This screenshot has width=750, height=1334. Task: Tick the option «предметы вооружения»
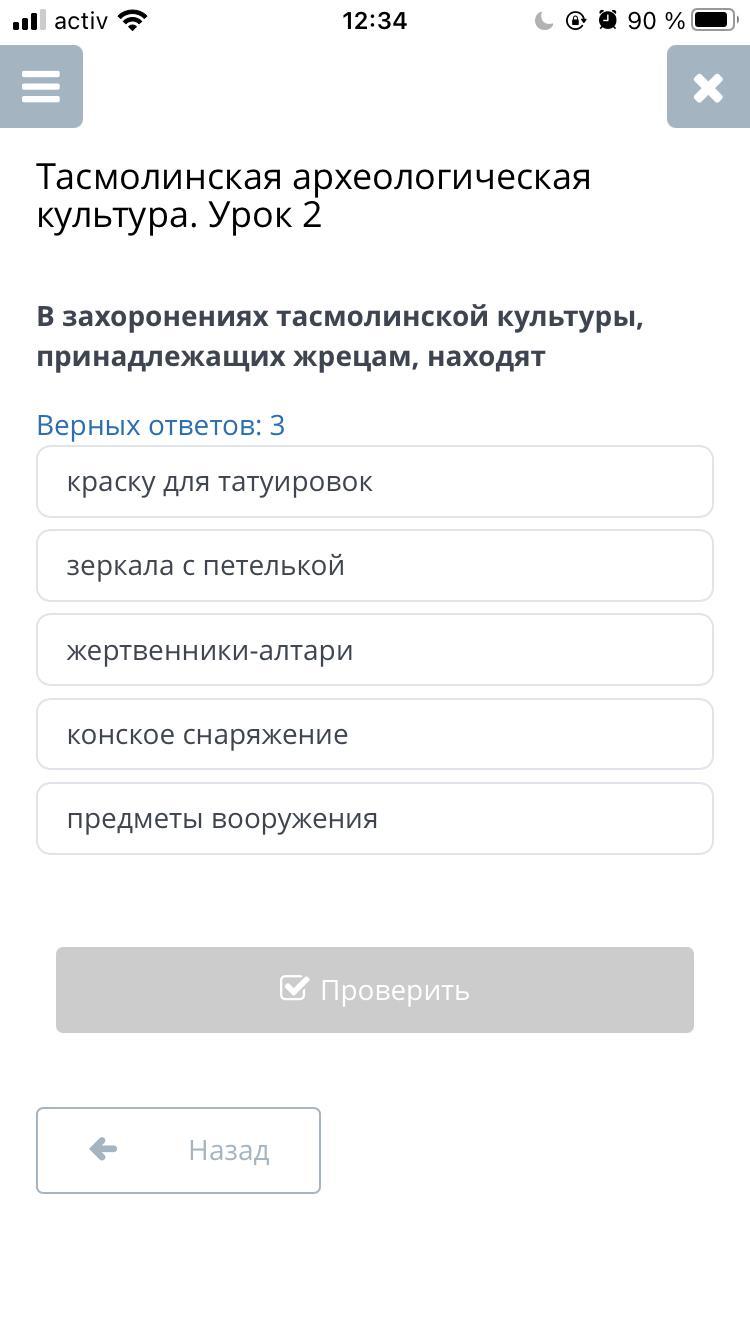coord(375,819)
